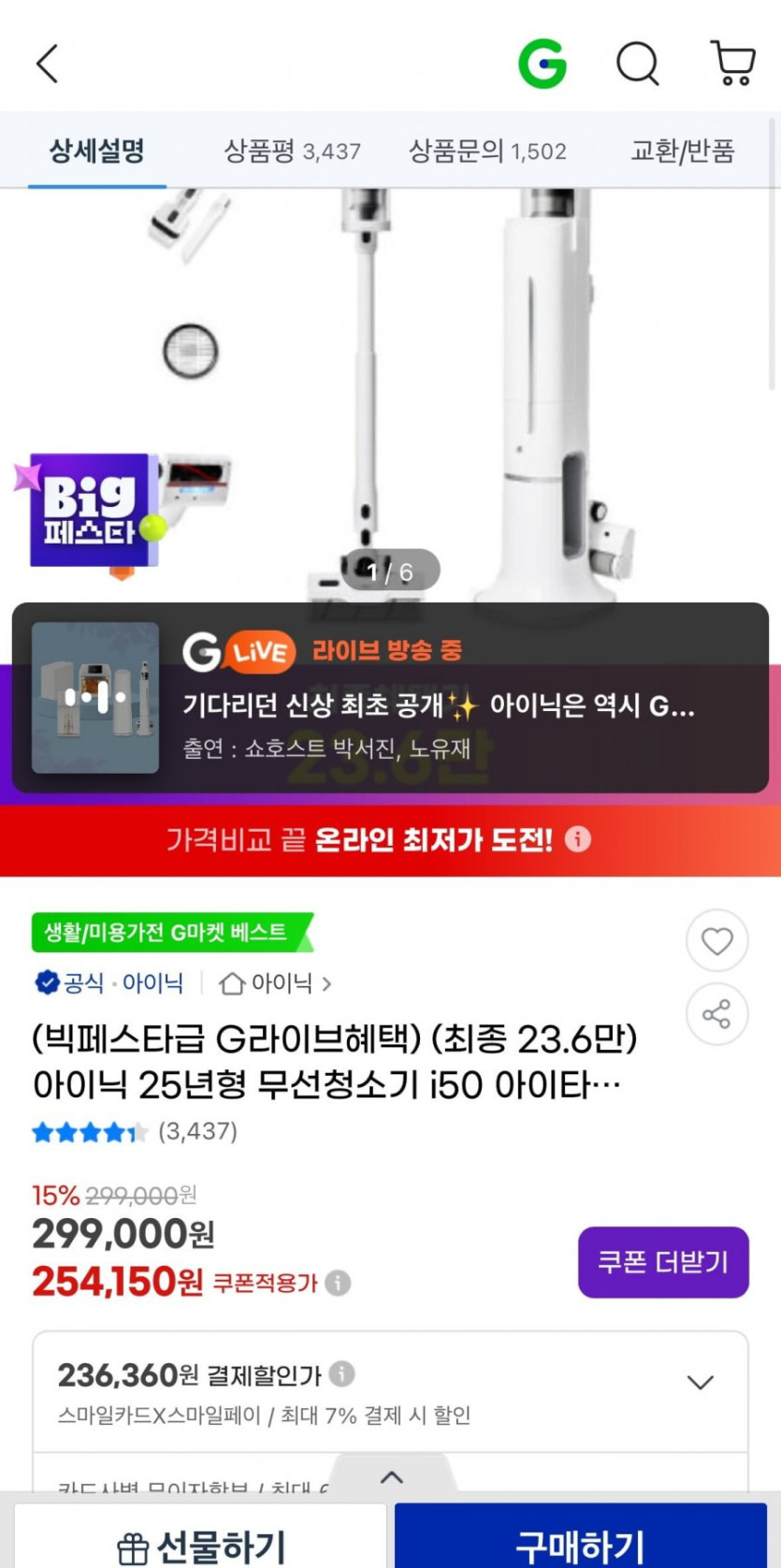
Task: Select the 상세설명 tab
Action: point(97,151)
